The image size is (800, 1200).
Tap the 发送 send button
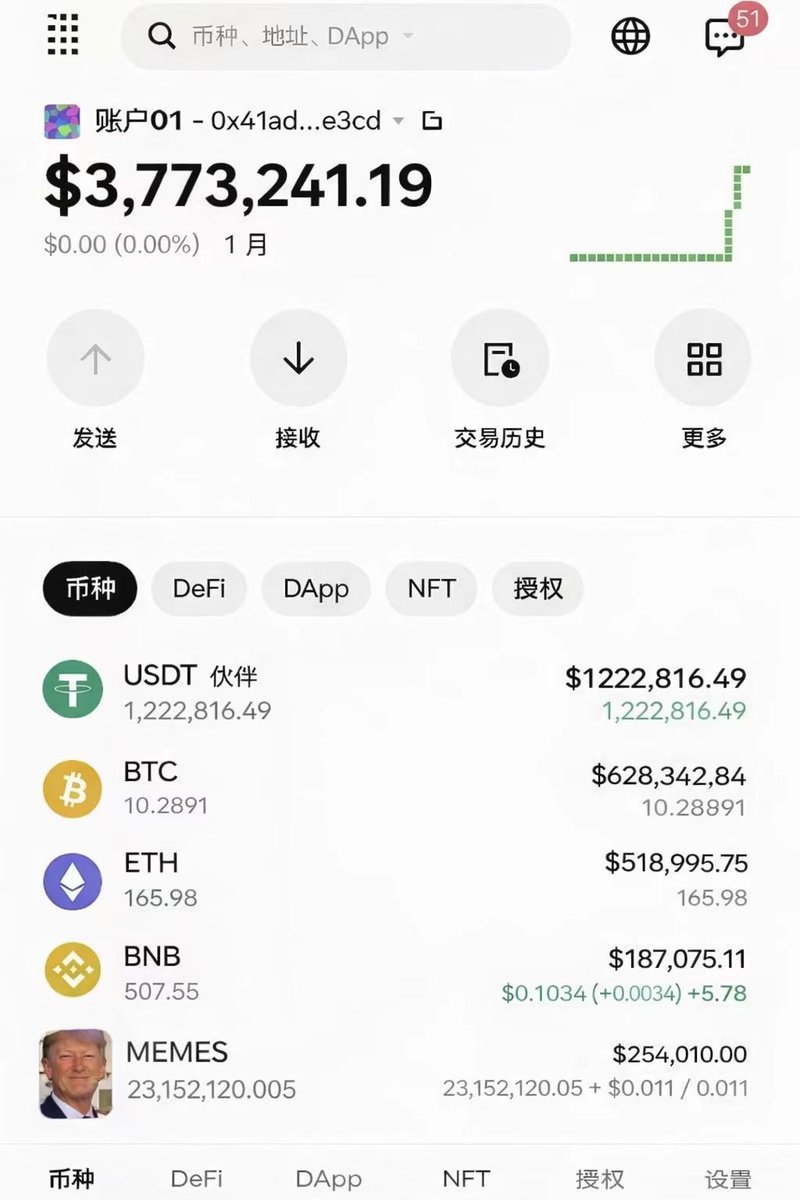[95, 359]
